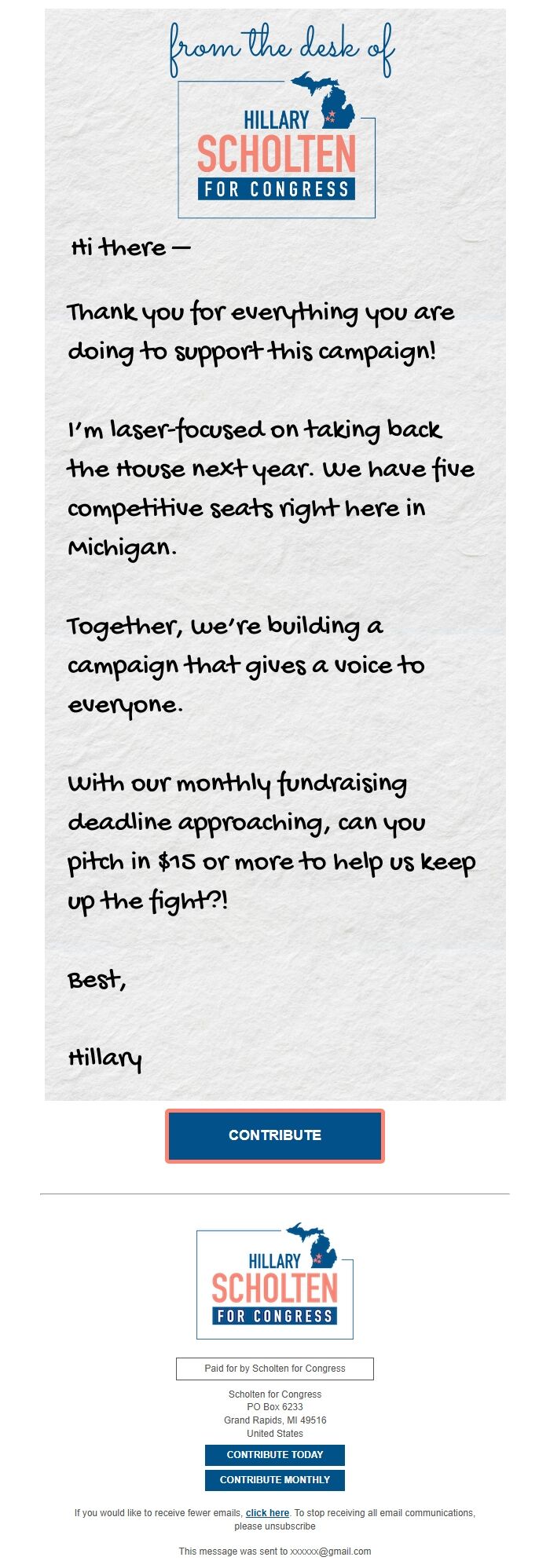This screenshot has height=1568, width=550.
Task: Open the 'click here' fewer emails link
Action: pos(267,1513)
